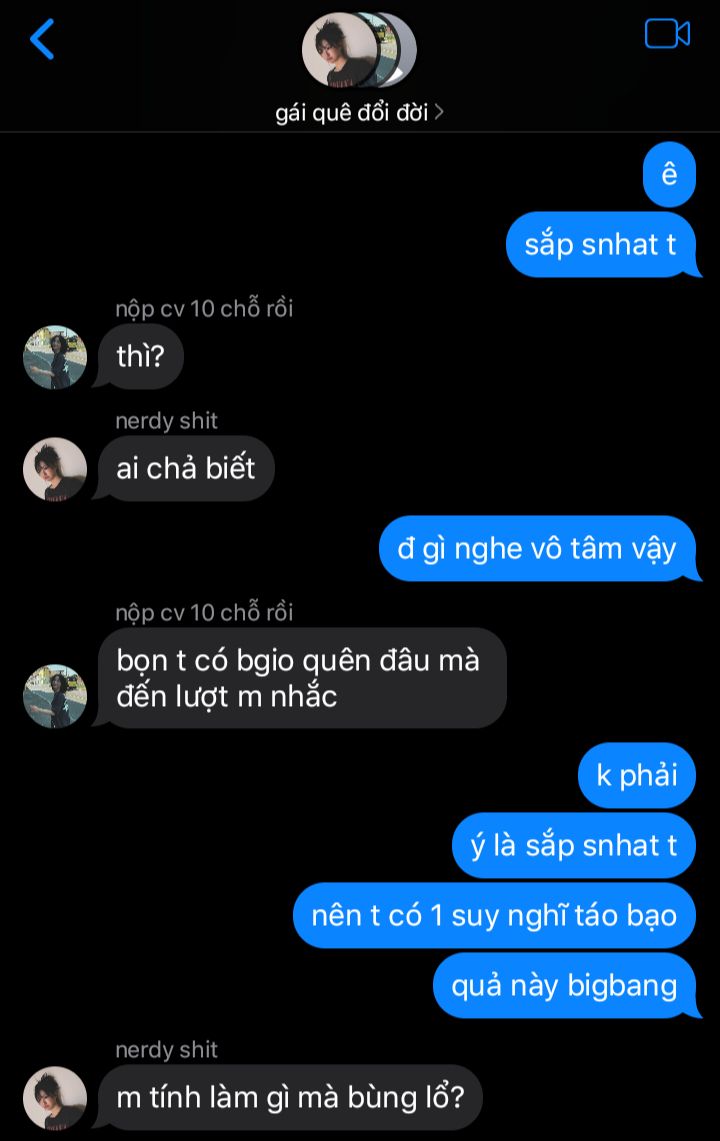Start a video call with the group
The image size is (720, 1141).
[x=667, y=34]
